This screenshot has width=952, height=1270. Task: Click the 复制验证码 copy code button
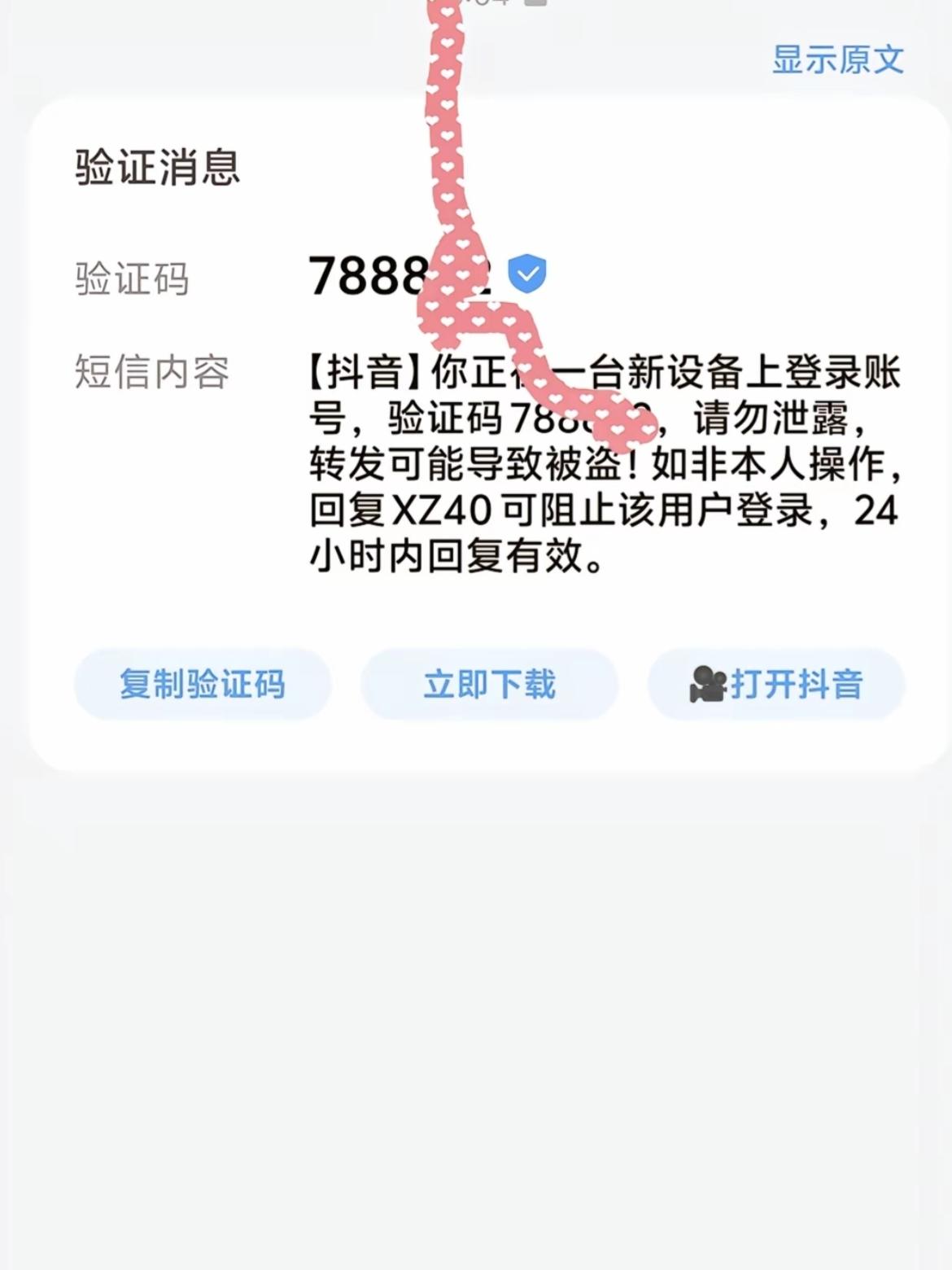(x=203, y=685)
